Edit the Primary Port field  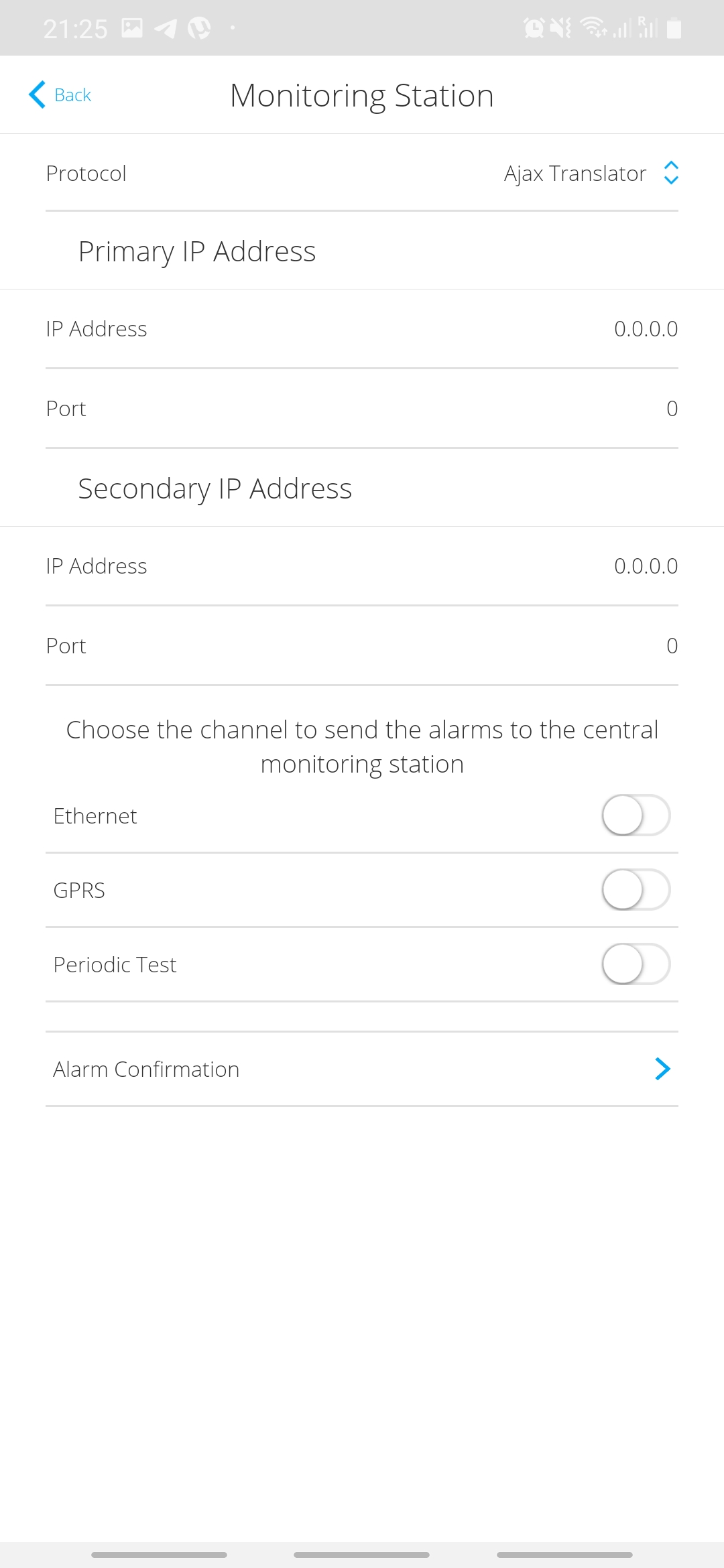pyautogui.click(x=671, y=409)
